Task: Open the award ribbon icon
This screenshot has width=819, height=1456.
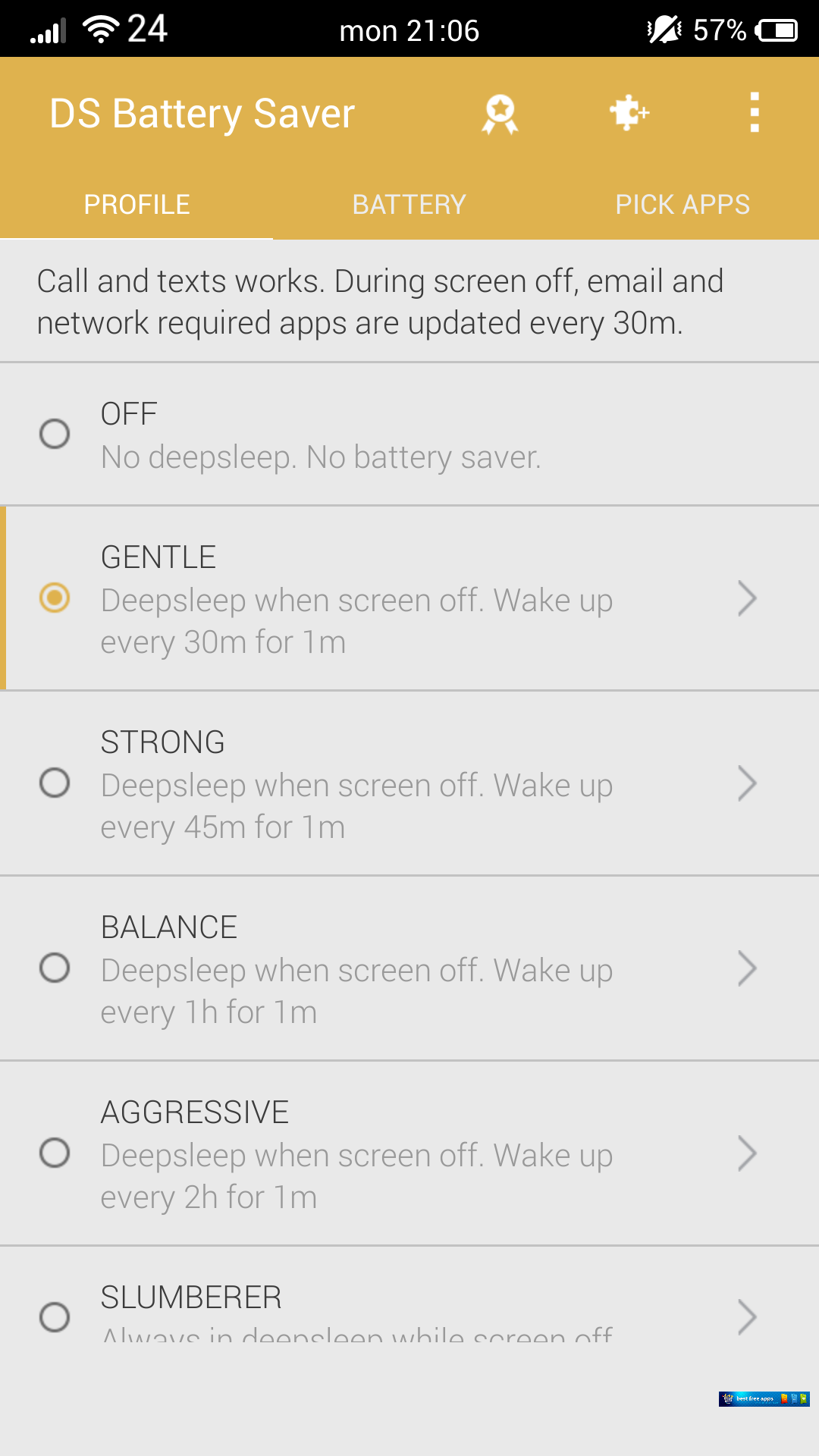Action: pos(500,114)
